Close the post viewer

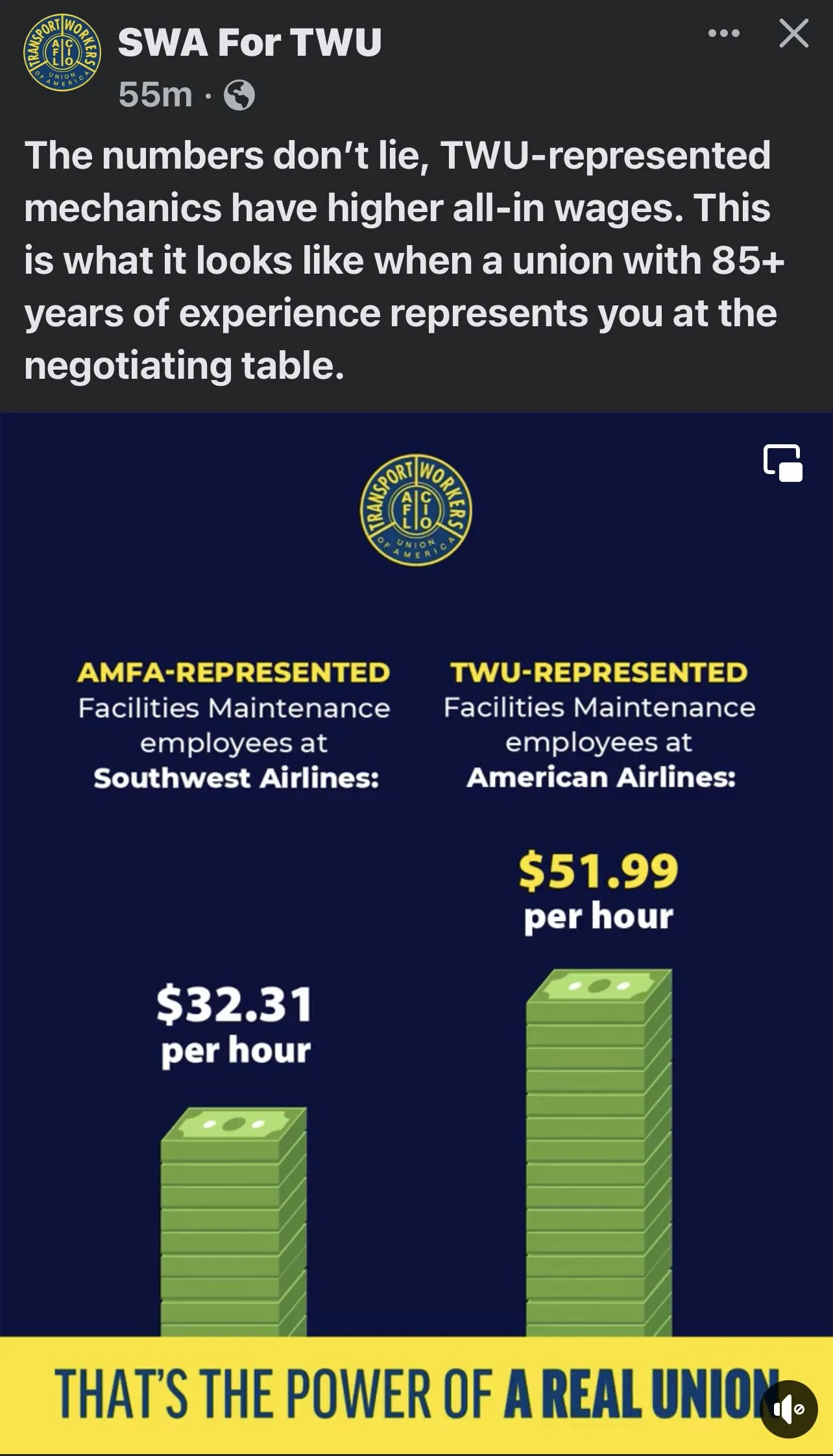coord(793,34)
